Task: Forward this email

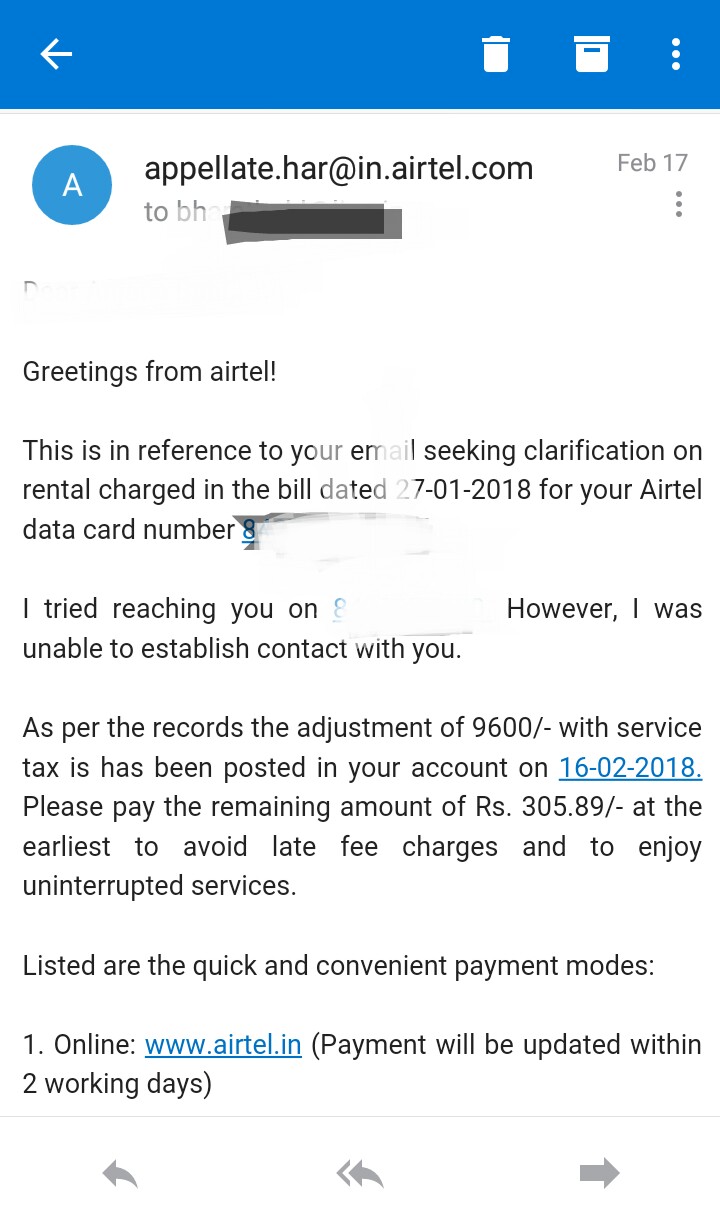Action: pyautogui.click(x=599, y=1174)
